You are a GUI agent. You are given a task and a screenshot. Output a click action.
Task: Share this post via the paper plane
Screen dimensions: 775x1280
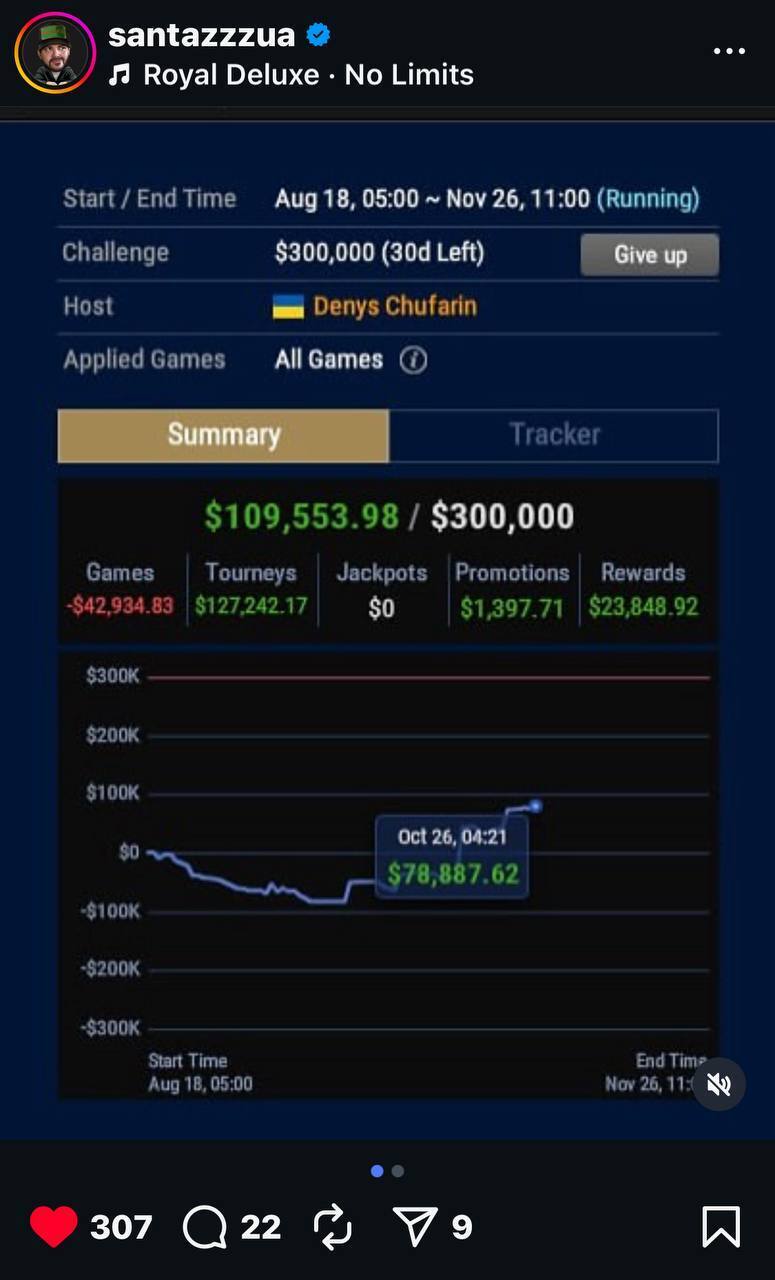(x=413, y=1226)
